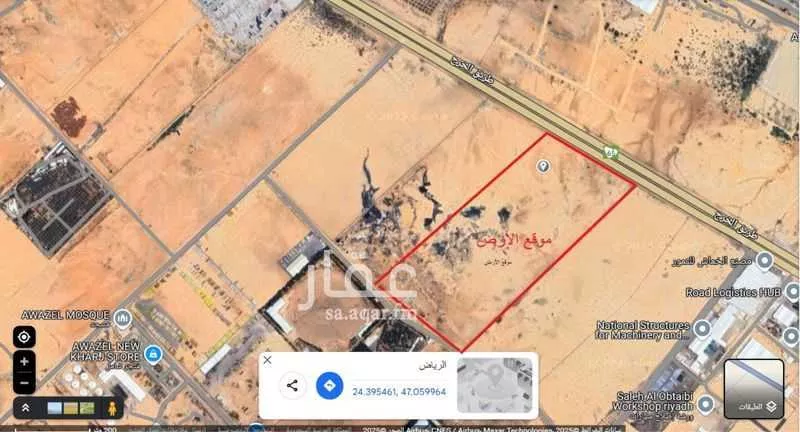
Task: Open the location preview thumbnail
Action: (494, 385)
